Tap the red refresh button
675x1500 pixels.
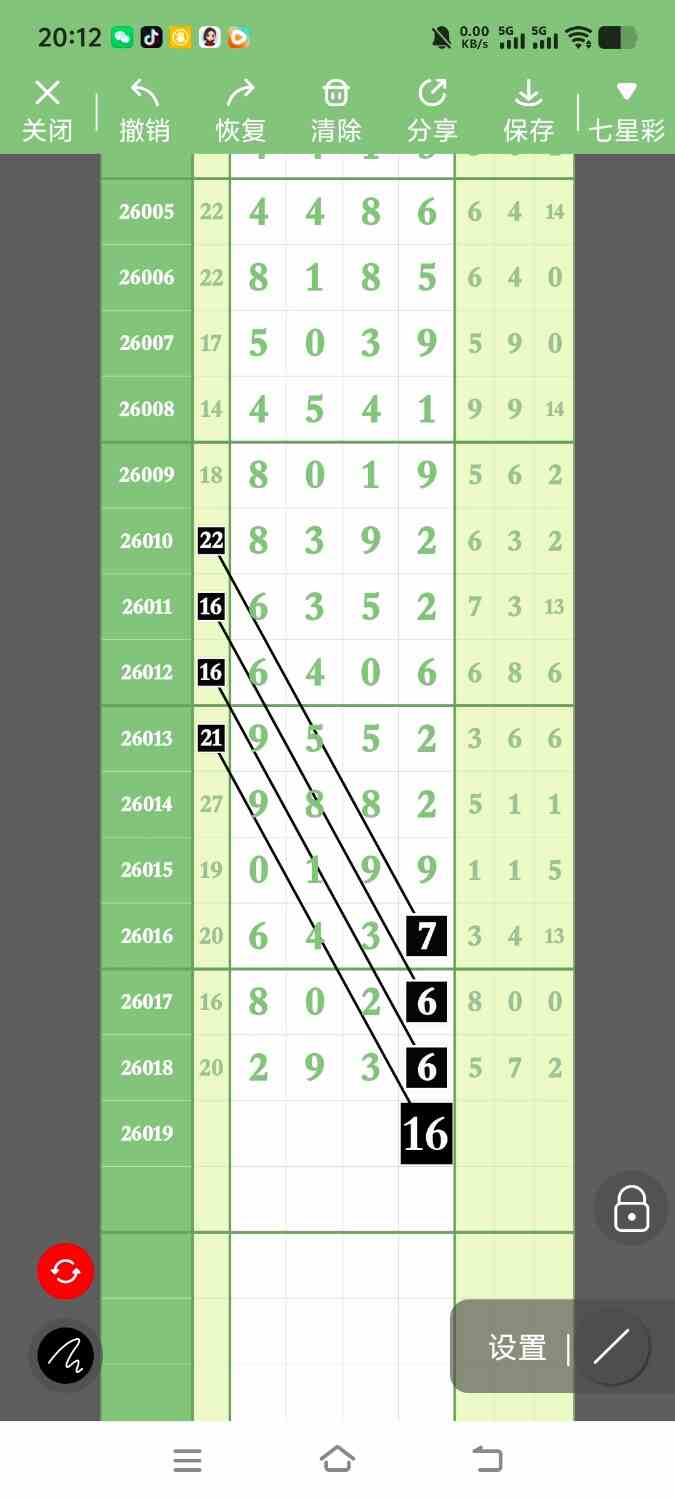[66, 1271]
